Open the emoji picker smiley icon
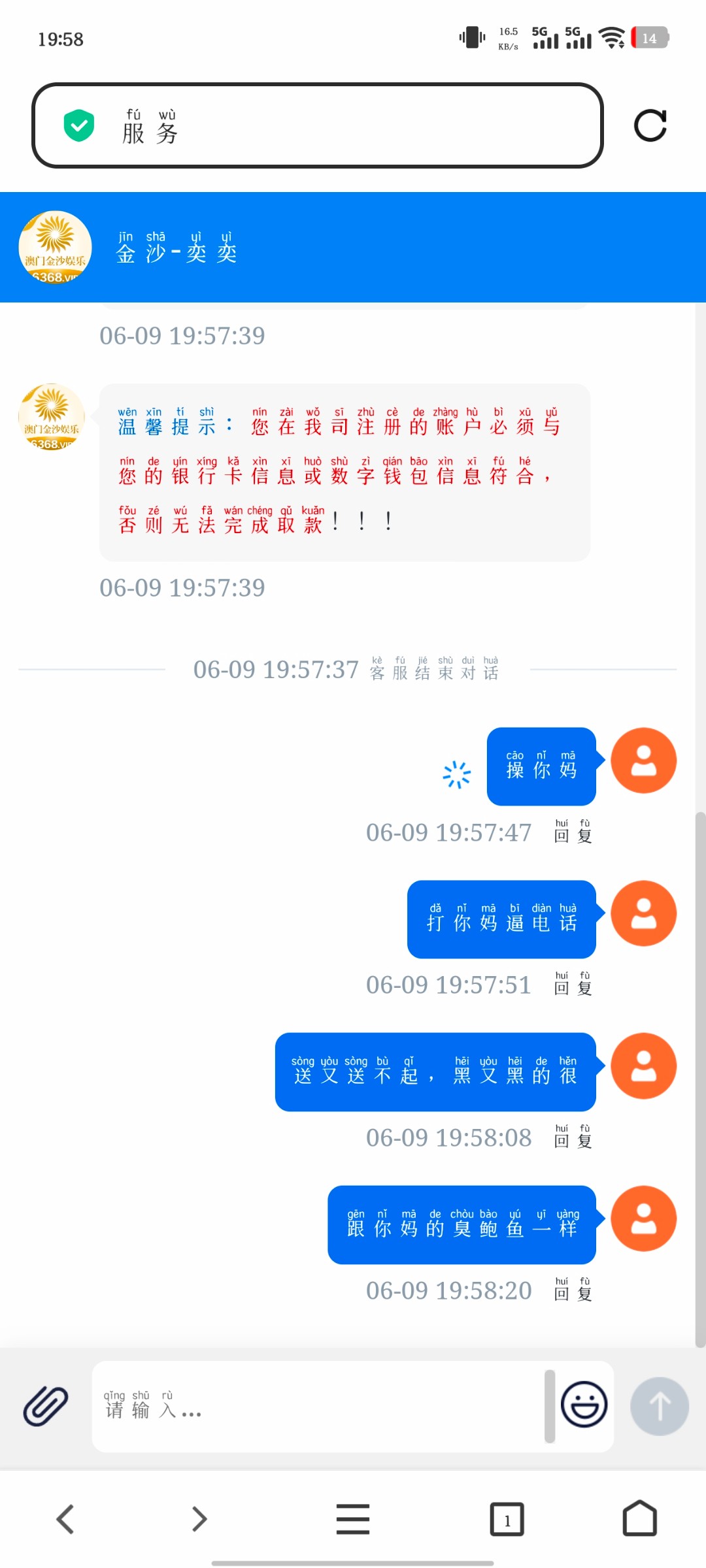Screen dimensions: 706x1568 point(584,1404)
